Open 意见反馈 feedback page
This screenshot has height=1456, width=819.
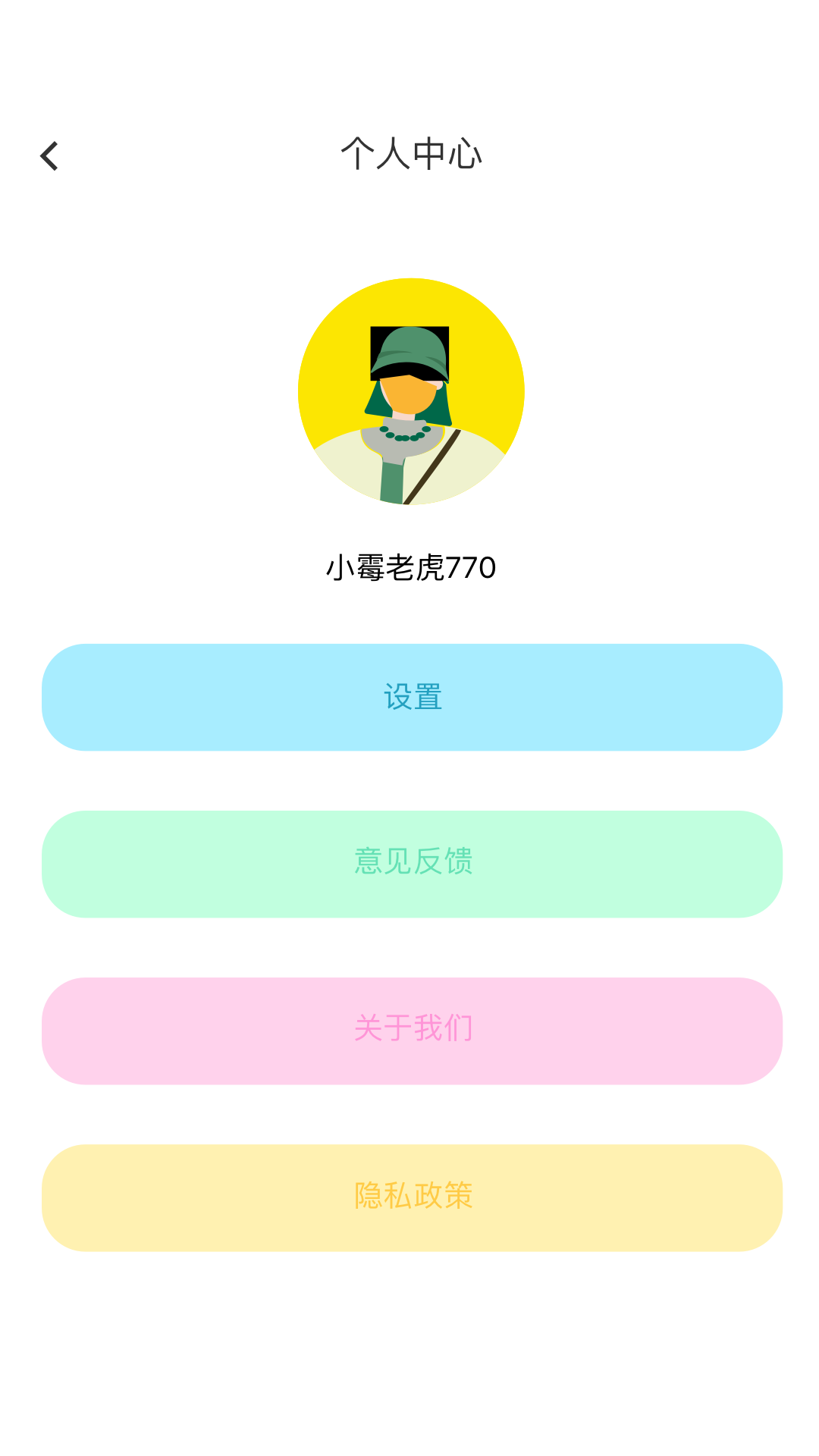pos(412,864)
